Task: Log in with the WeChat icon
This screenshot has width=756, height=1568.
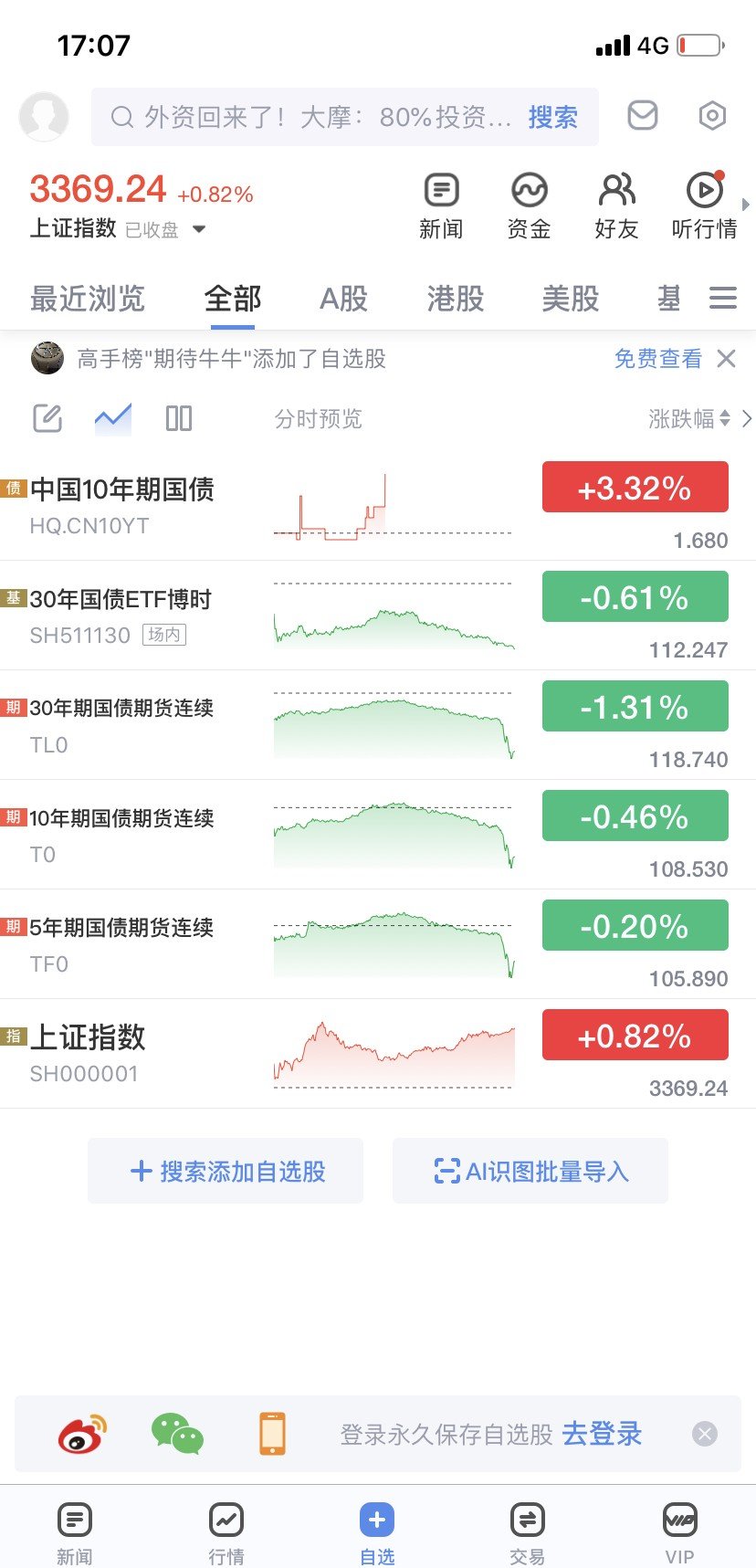Action: 176,1434
